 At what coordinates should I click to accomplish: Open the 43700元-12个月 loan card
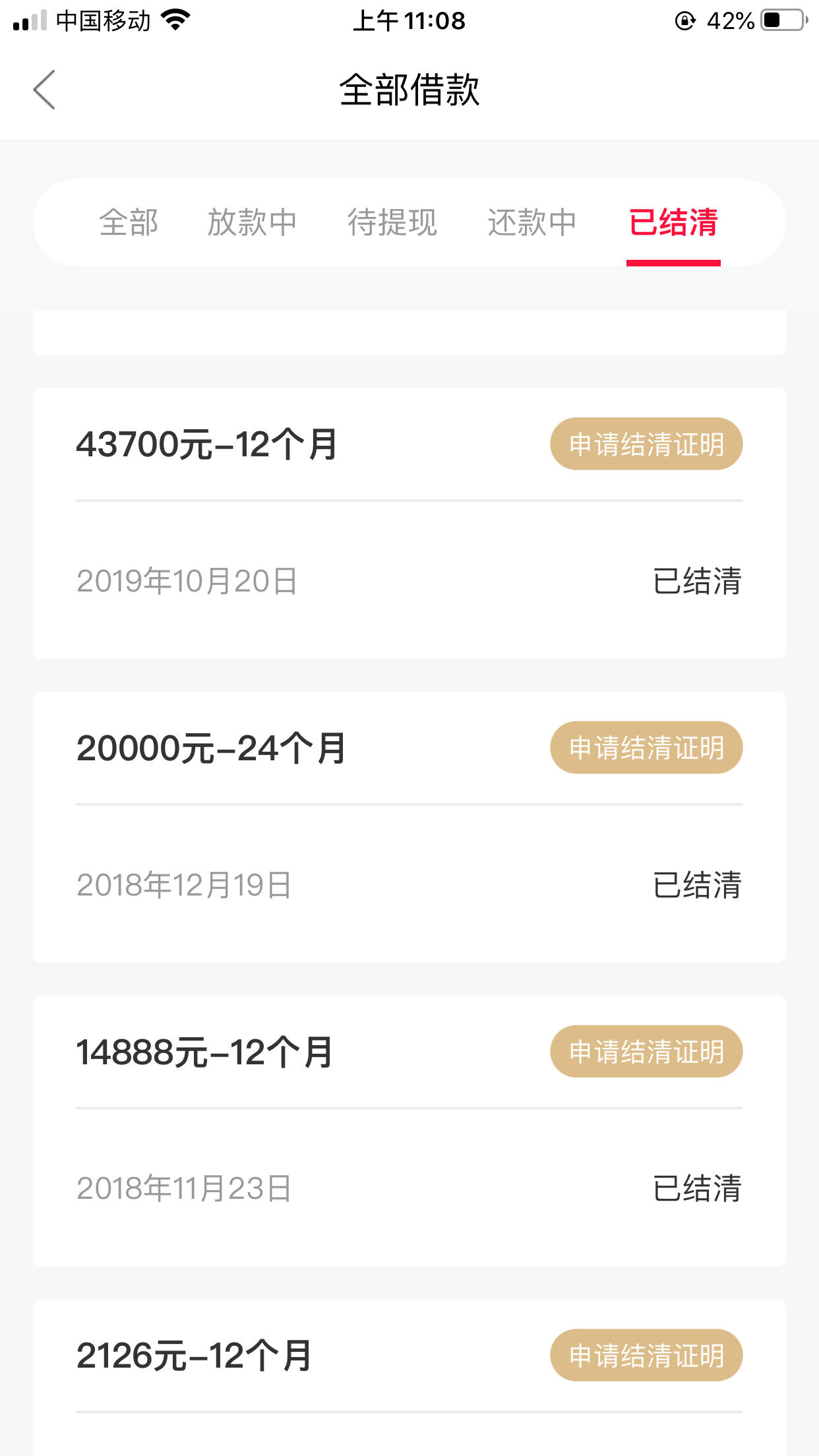click(x=409, y=524)
